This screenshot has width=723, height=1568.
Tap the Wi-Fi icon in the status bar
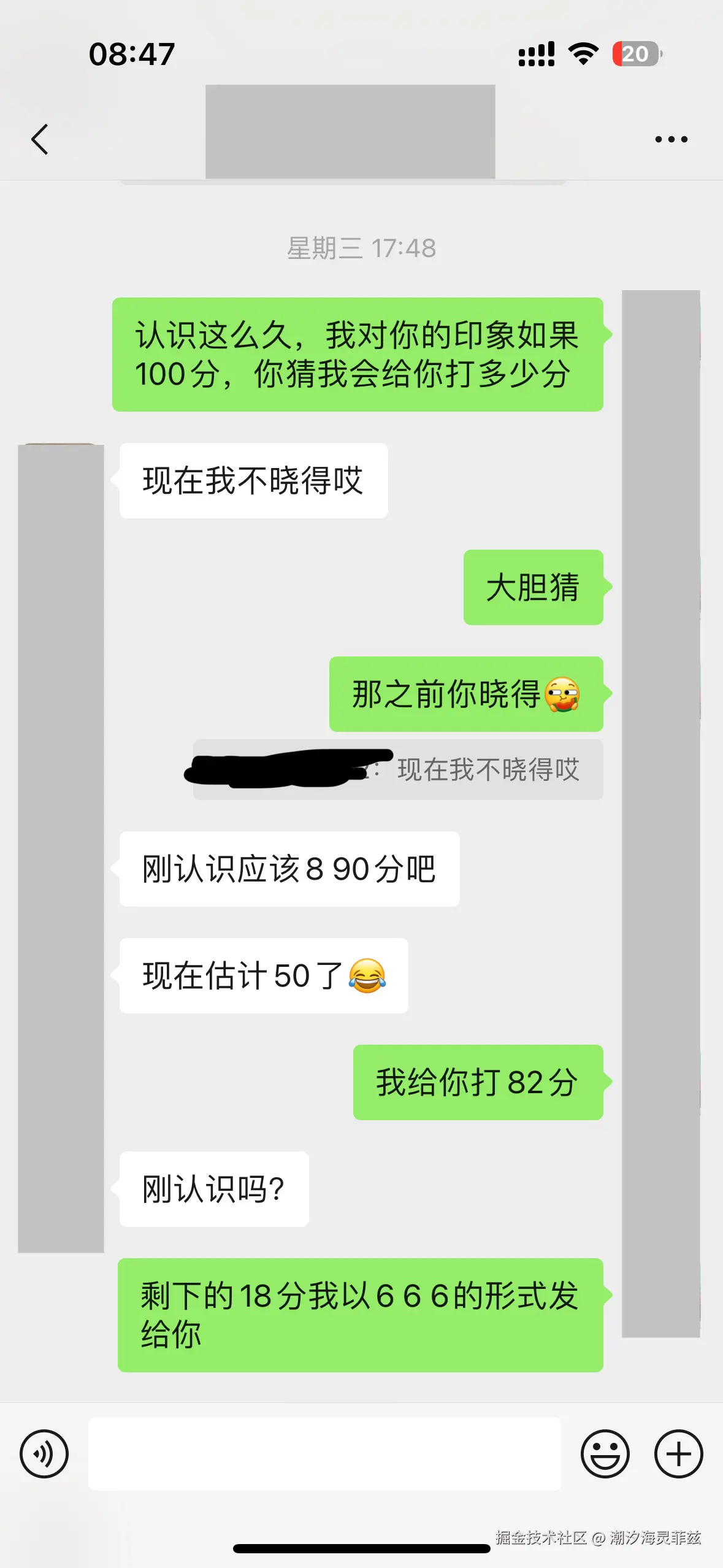[x=583, y=55]
